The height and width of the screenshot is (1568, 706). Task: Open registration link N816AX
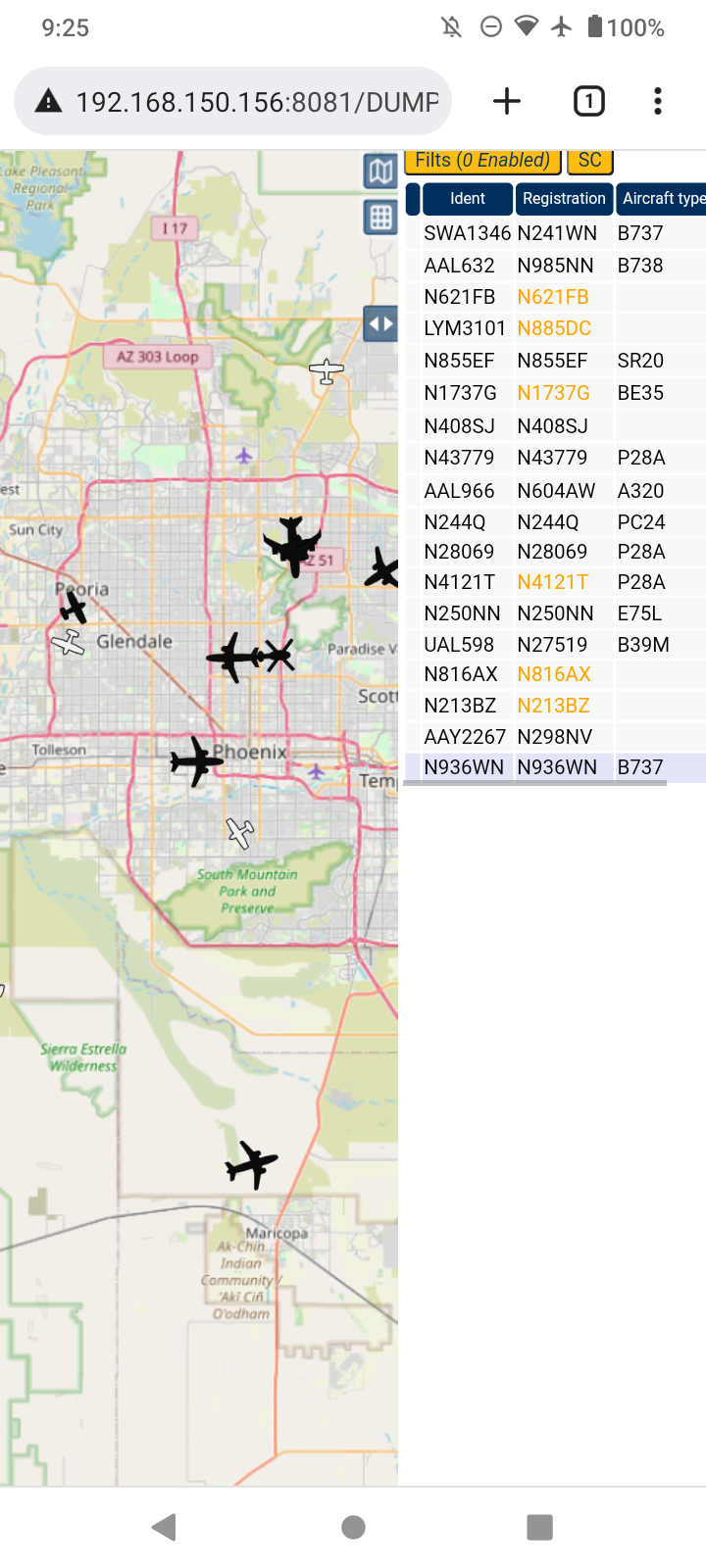(x=554, y=674)
